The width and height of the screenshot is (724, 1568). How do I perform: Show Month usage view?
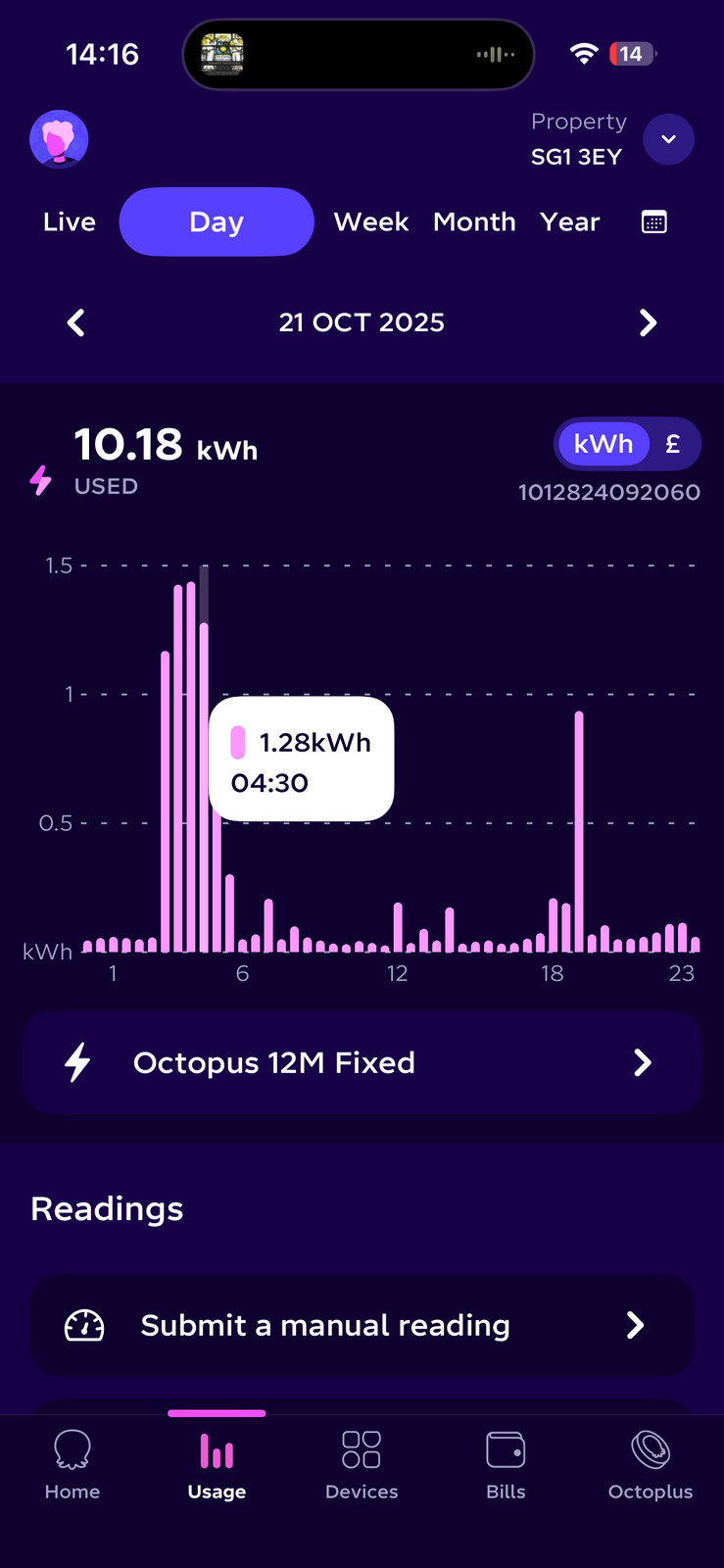click(474, 222)
